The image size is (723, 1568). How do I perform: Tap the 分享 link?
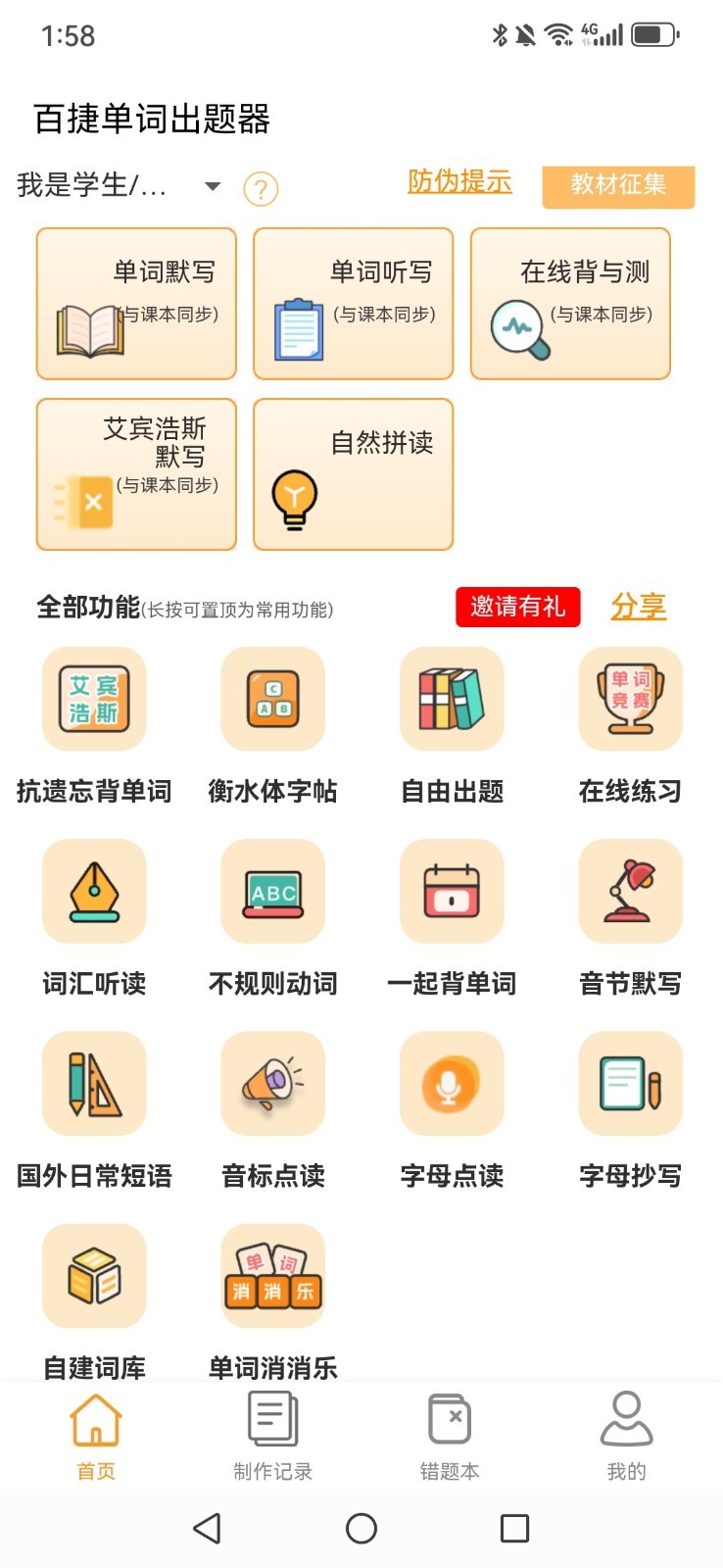pos(639,607)
